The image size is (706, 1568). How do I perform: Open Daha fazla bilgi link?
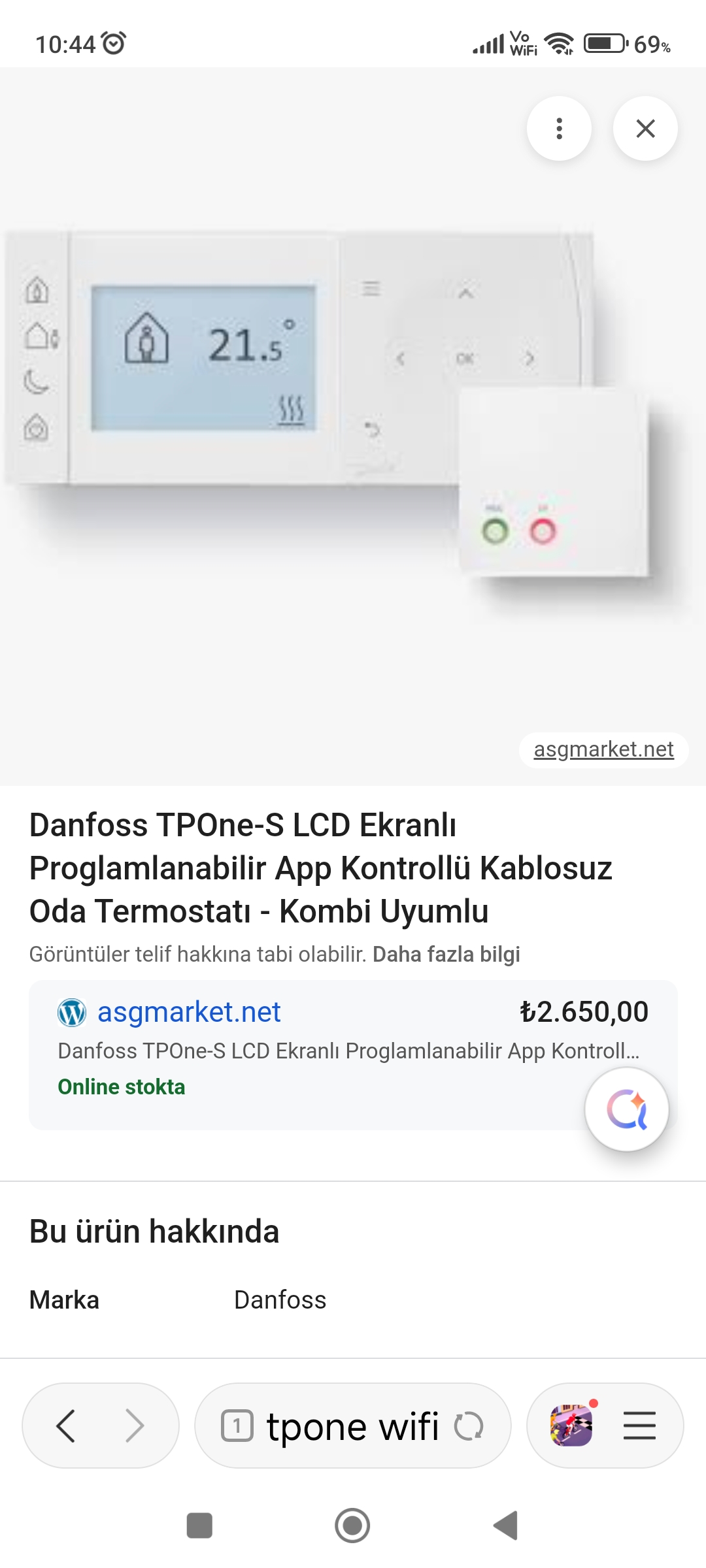pos(446,955)
